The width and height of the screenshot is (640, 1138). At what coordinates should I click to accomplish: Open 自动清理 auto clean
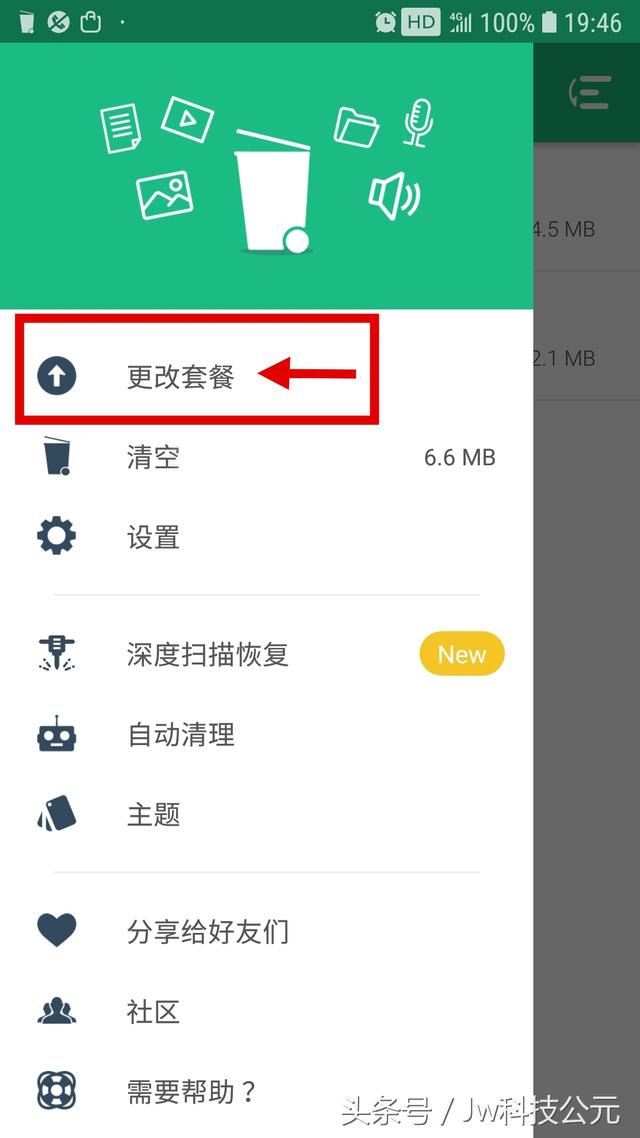(180, 735)
